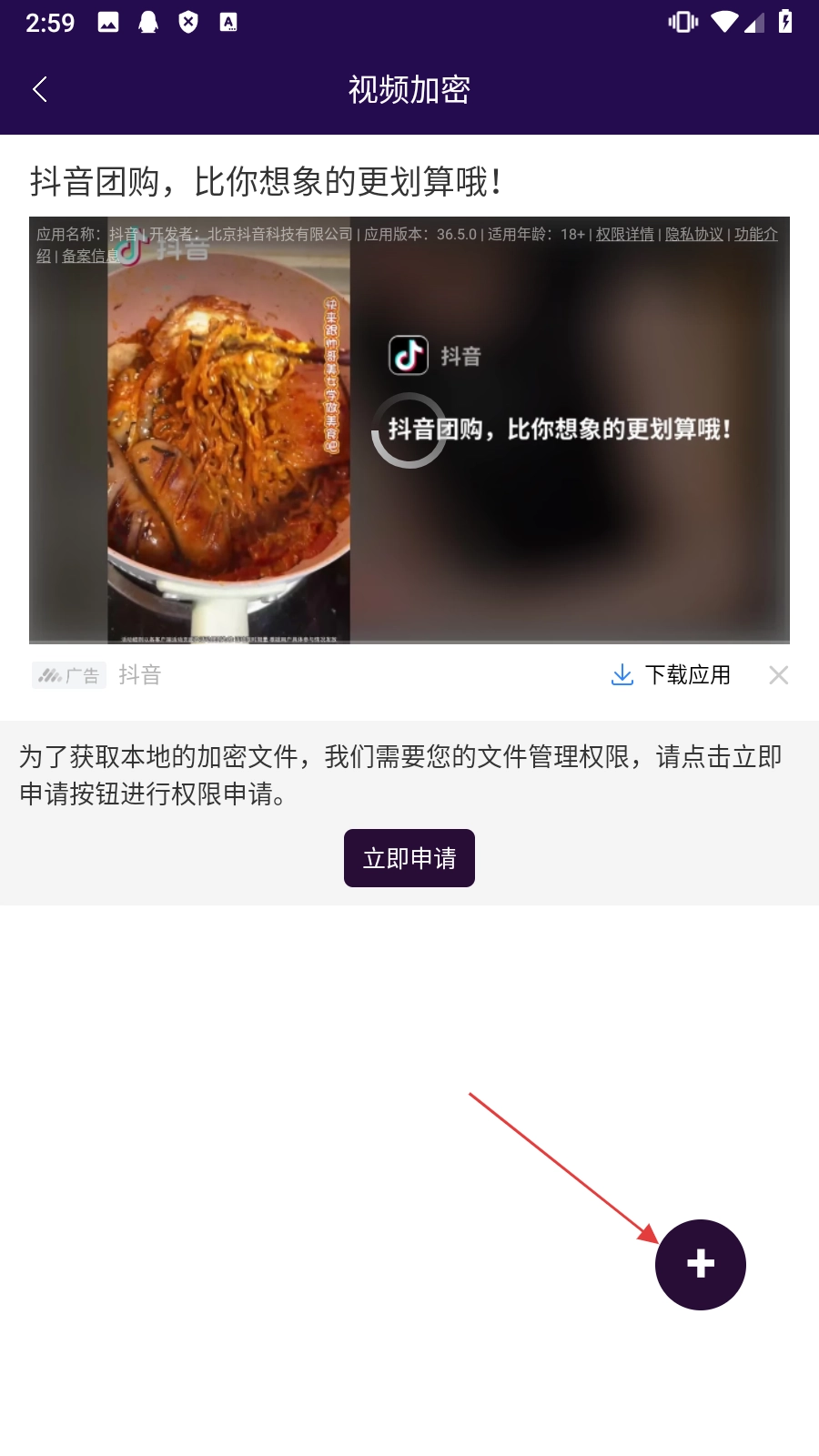819x1456 pixels.
Task: Tap 立即申请 to request file permission
Action: tap(409, 858)
